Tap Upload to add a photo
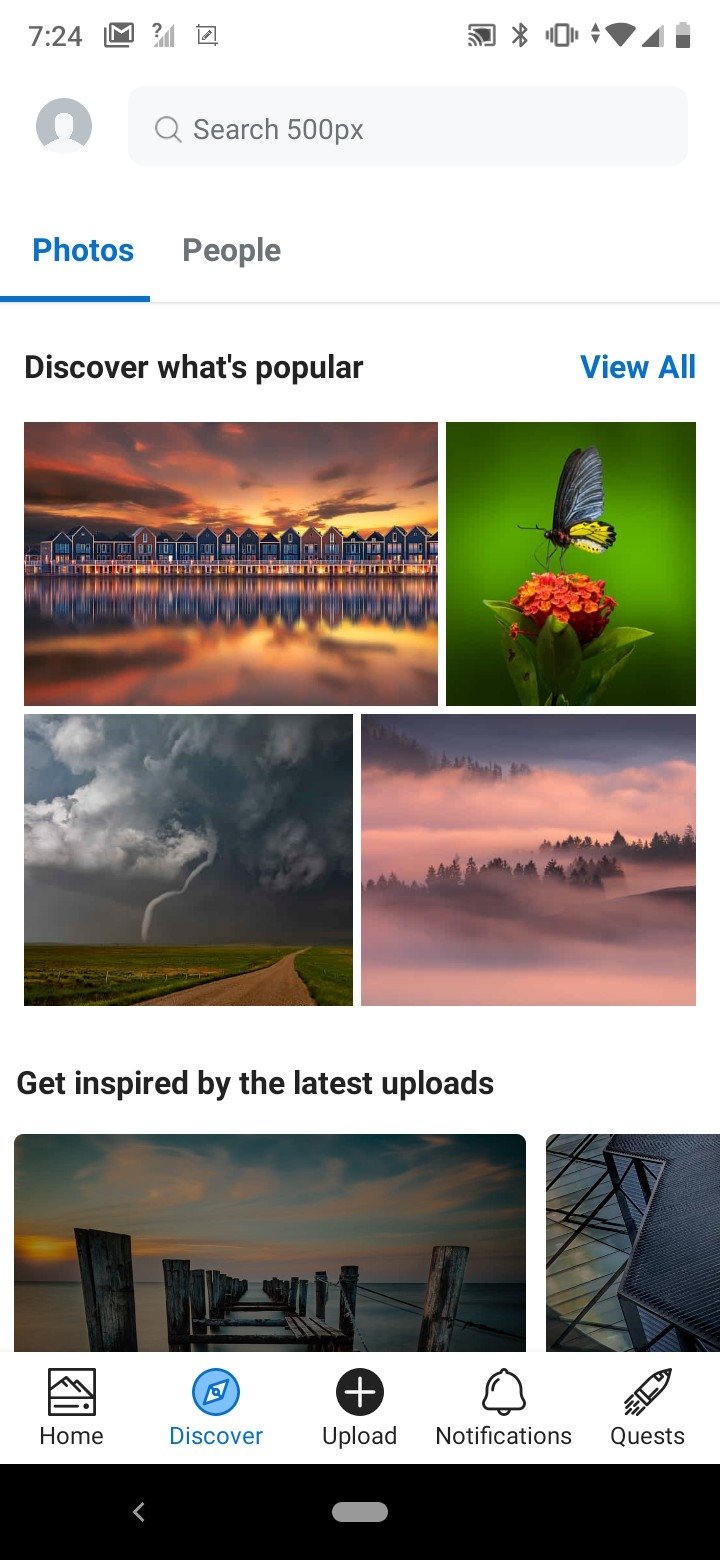720x1560 pixels. tap(360, 1408)
